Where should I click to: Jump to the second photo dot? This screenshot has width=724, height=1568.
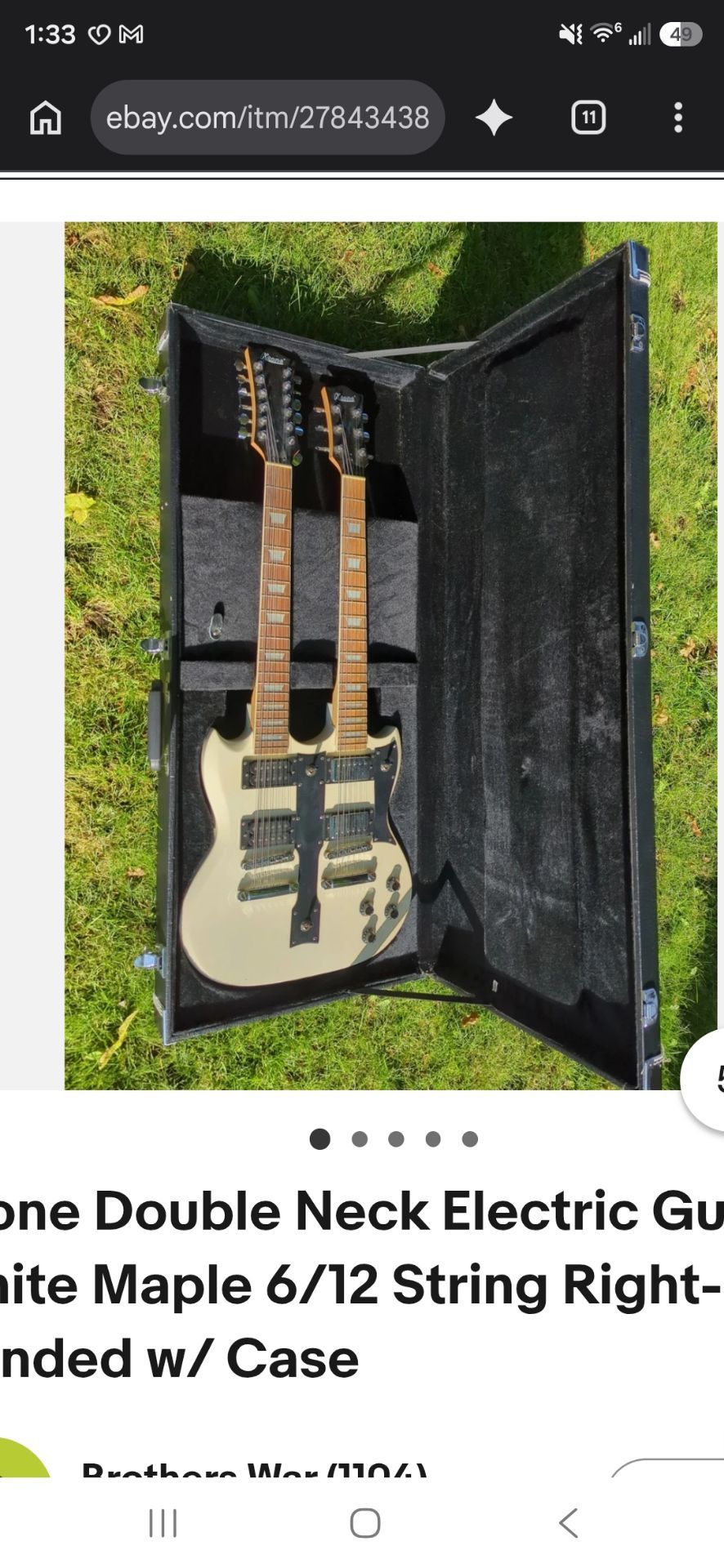point(360,1139)
